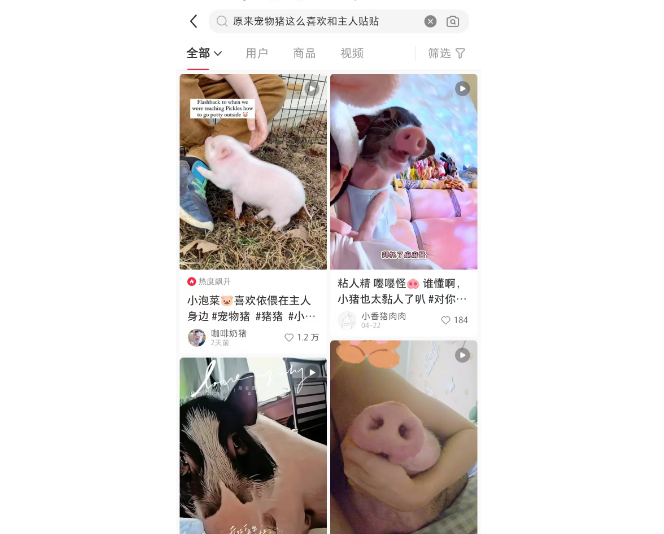Open the 小泡菜 pig video post

[253, 172]
